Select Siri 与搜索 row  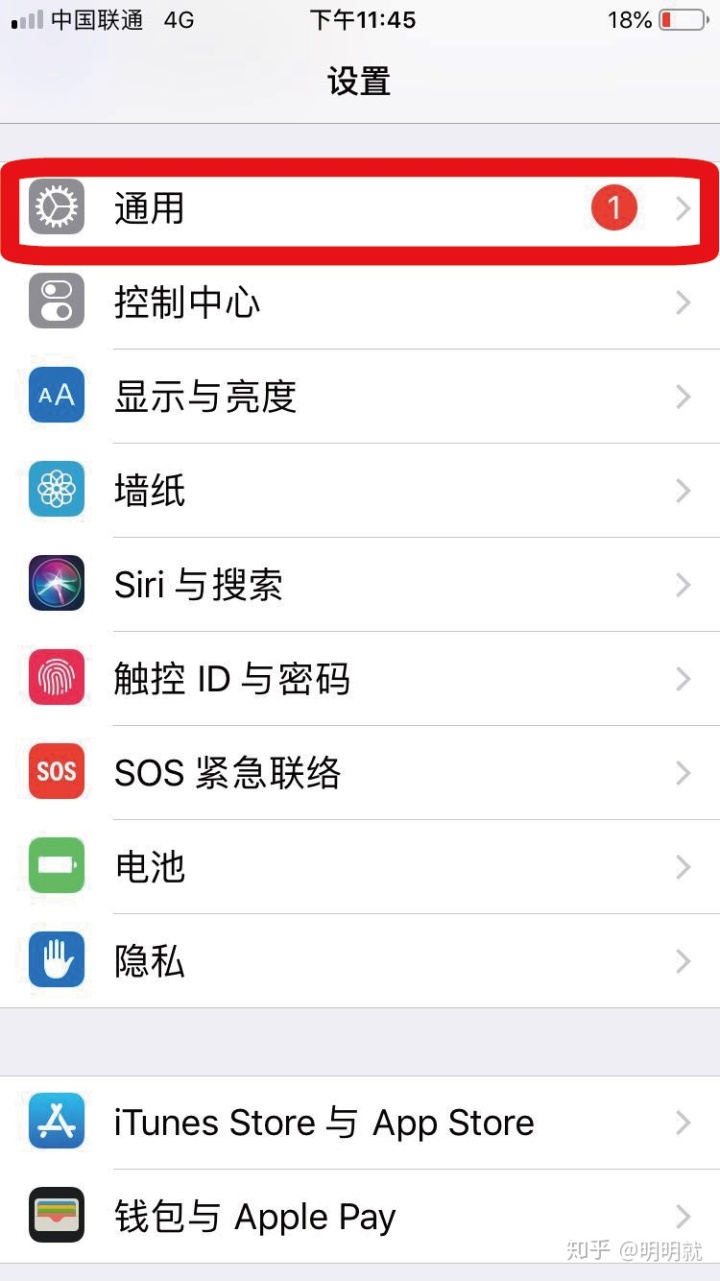[360, 585]
